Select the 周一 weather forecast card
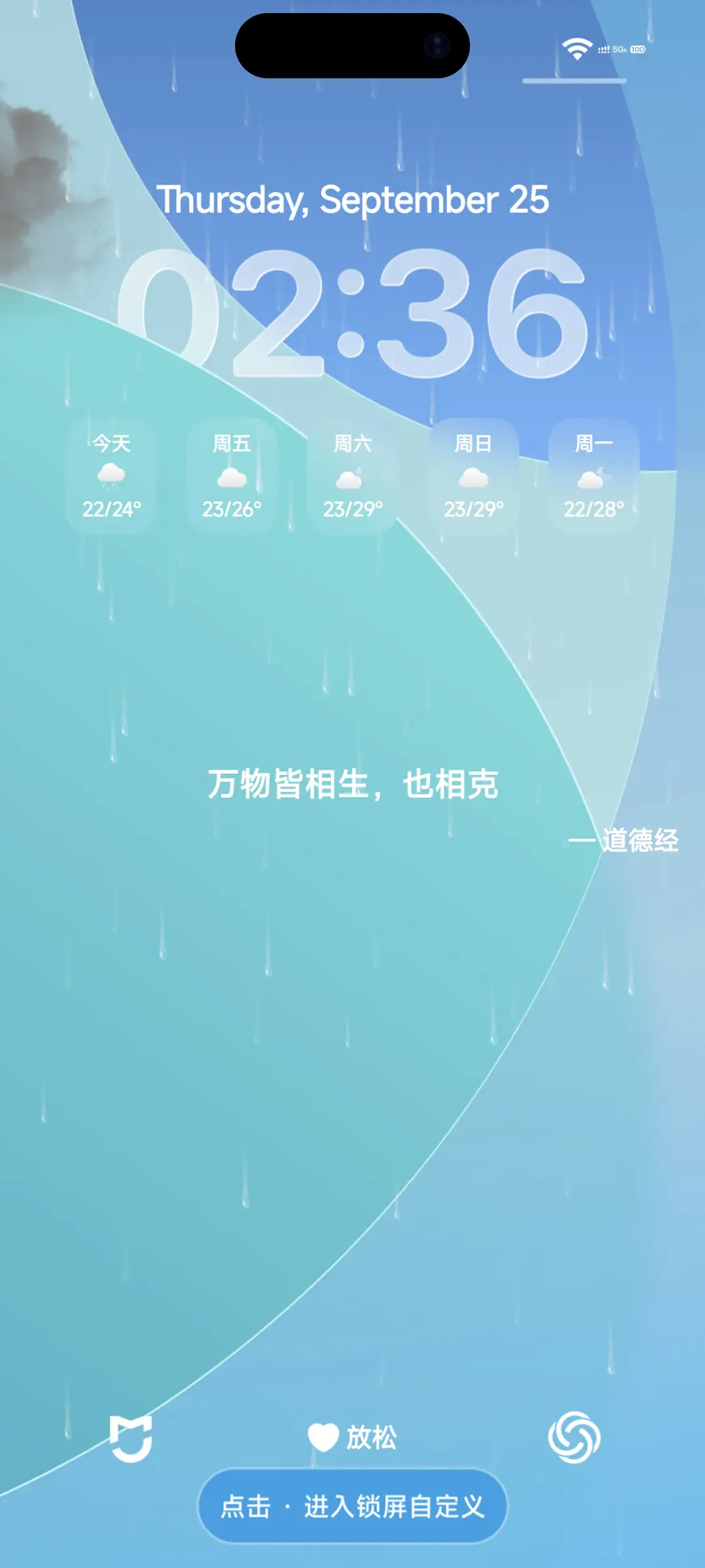This screenshot has height=1568, width=705. (593, 477)
